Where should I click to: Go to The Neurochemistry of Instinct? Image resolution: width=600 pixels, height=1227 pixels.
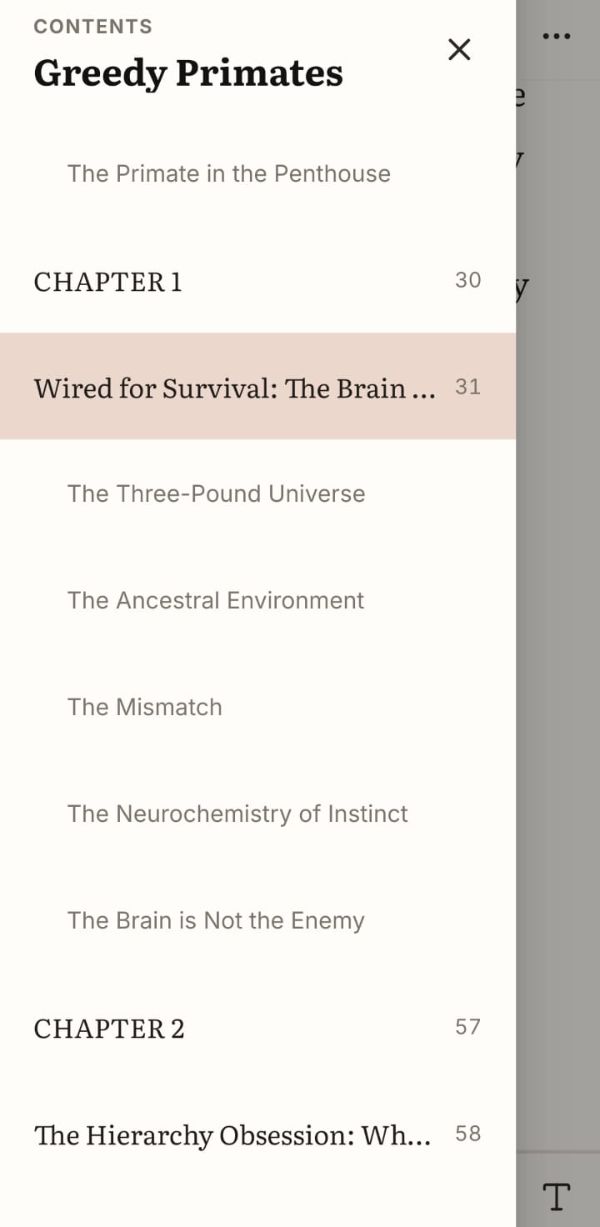[x=258, y=813]
